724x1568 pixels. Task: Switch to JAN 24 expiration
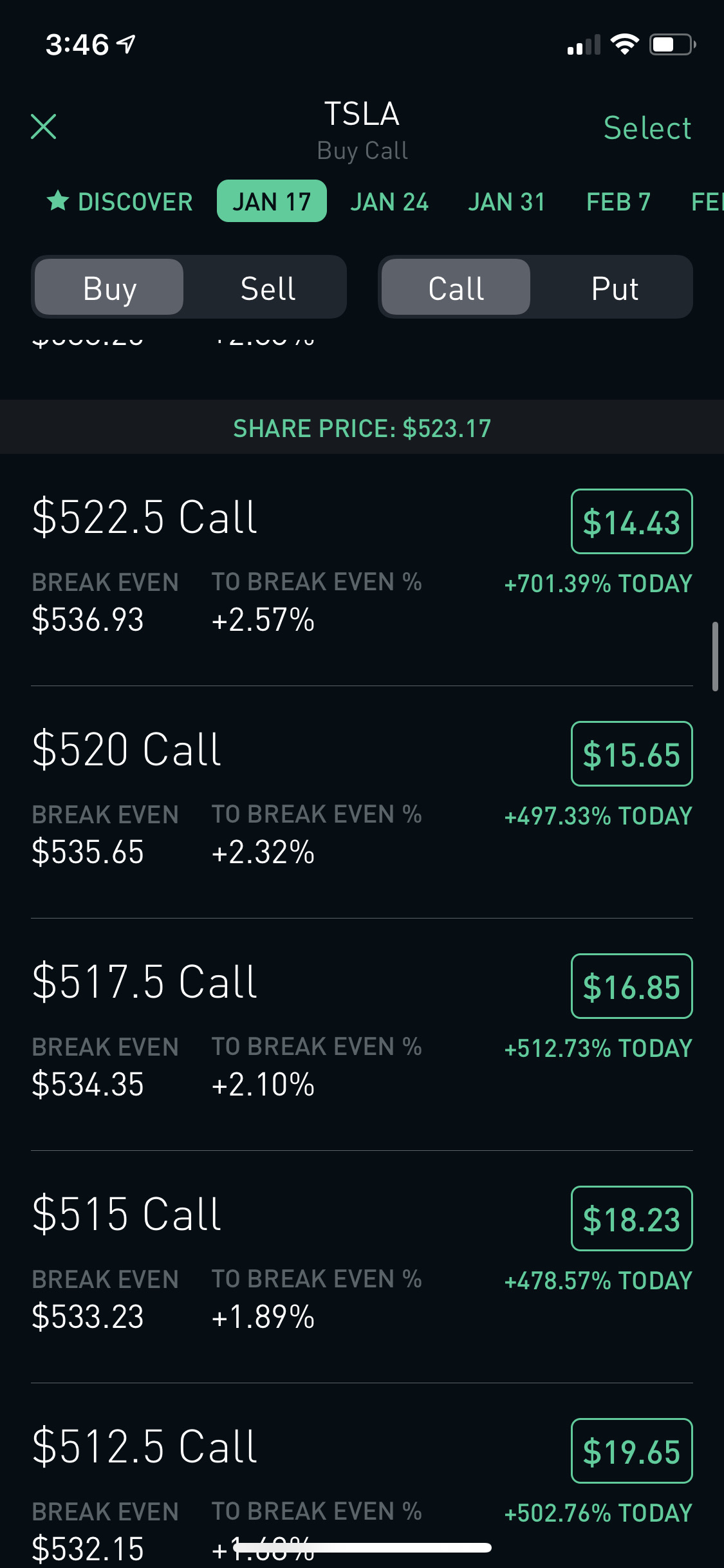tap(389, 201)
